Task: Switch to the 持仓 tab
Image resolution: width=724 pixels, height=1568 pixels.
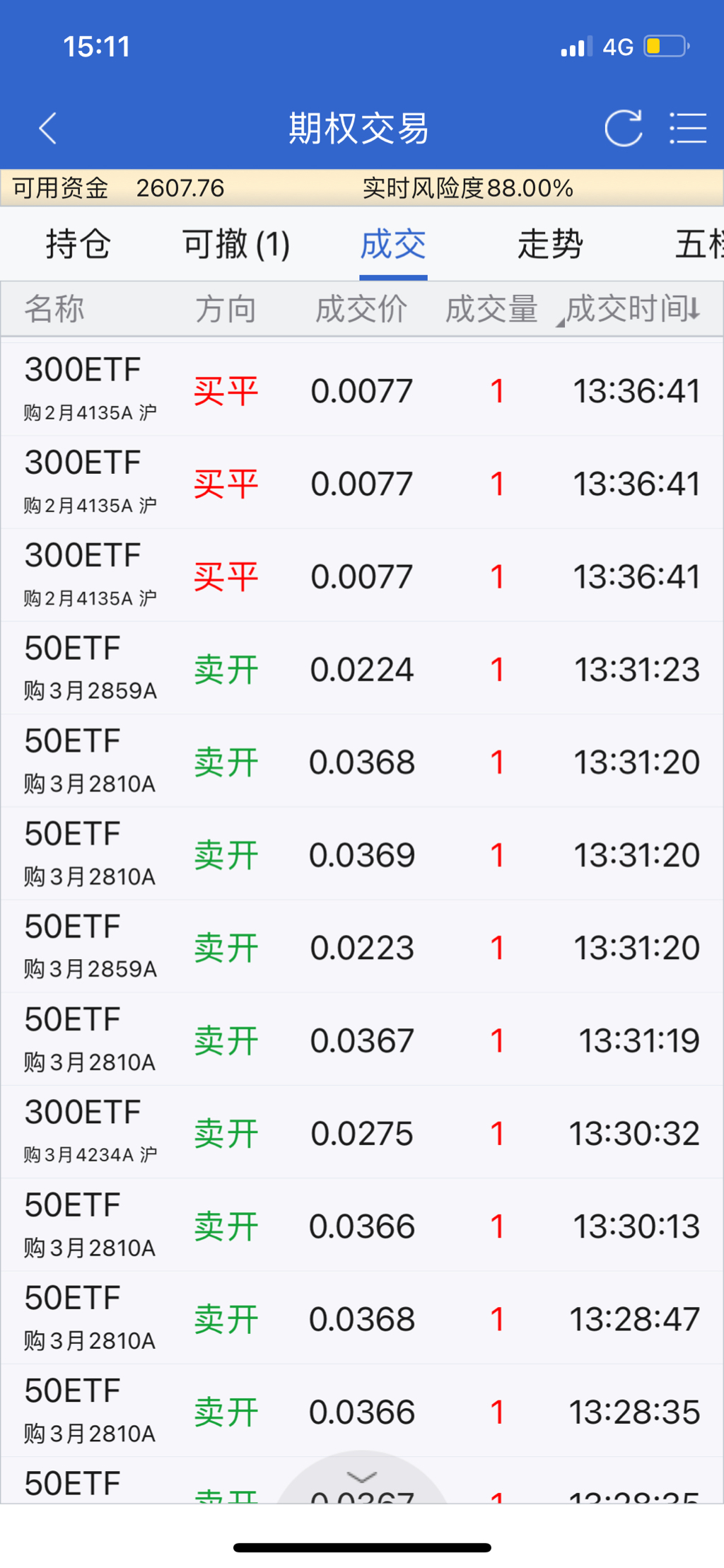Action: (x=78, y=244)
